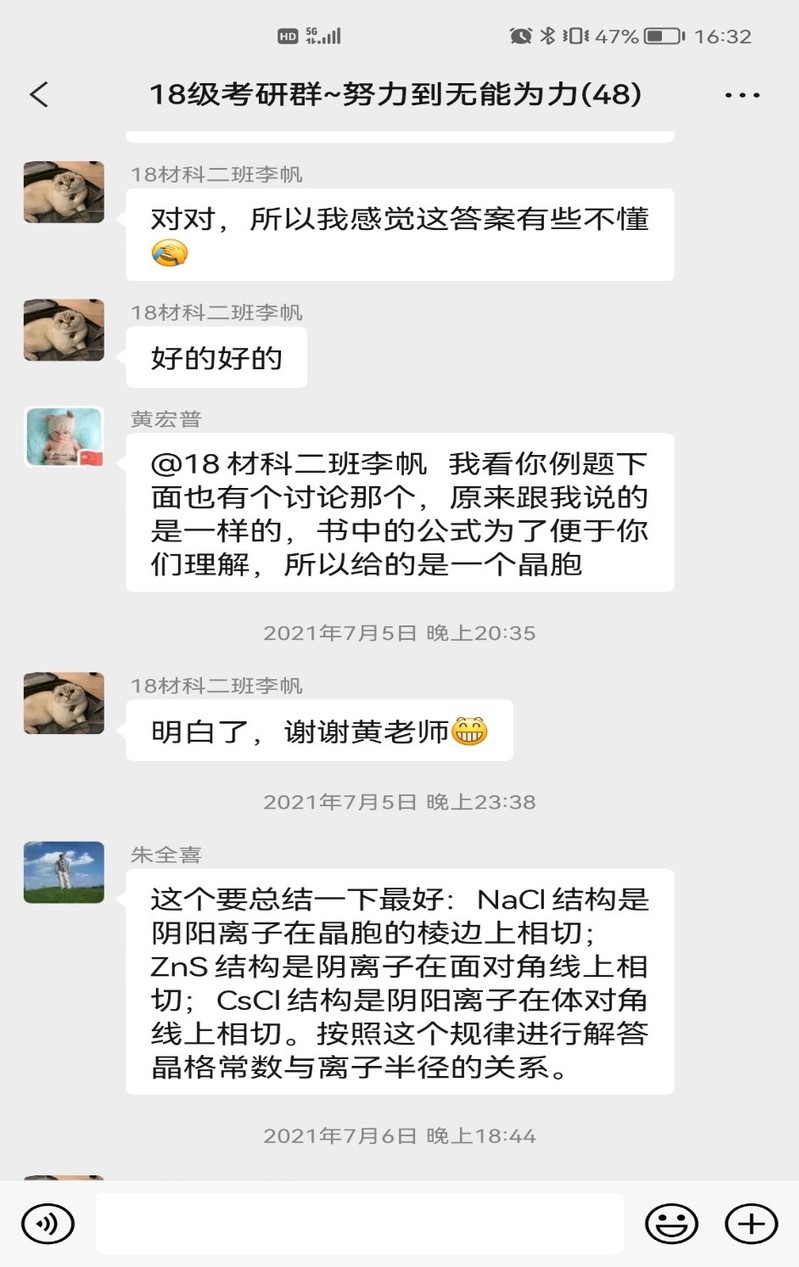
Task: Go back to the chat list
Action: click(x=39, y=95)
